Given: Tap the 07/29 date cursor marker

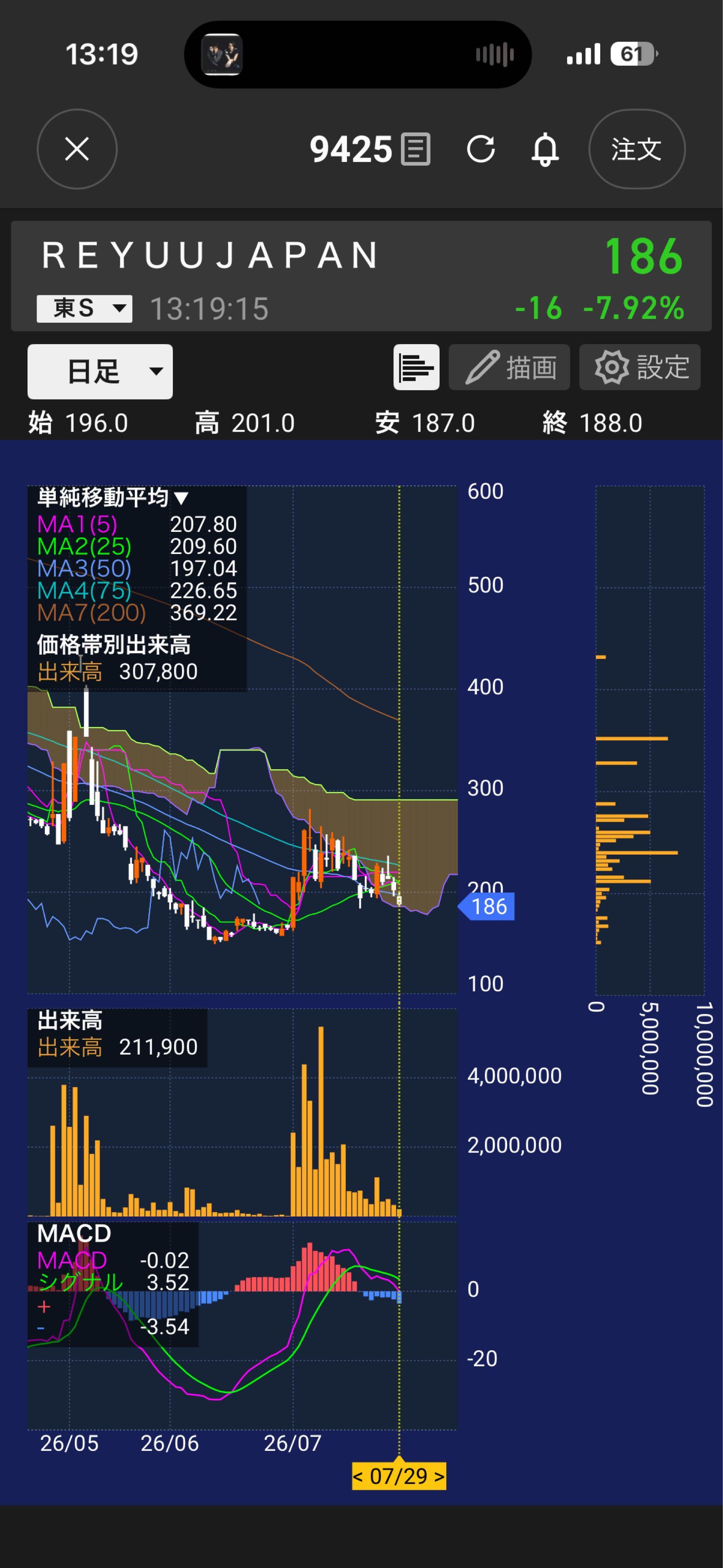Looking at the screenshot, I should 399,1476.
